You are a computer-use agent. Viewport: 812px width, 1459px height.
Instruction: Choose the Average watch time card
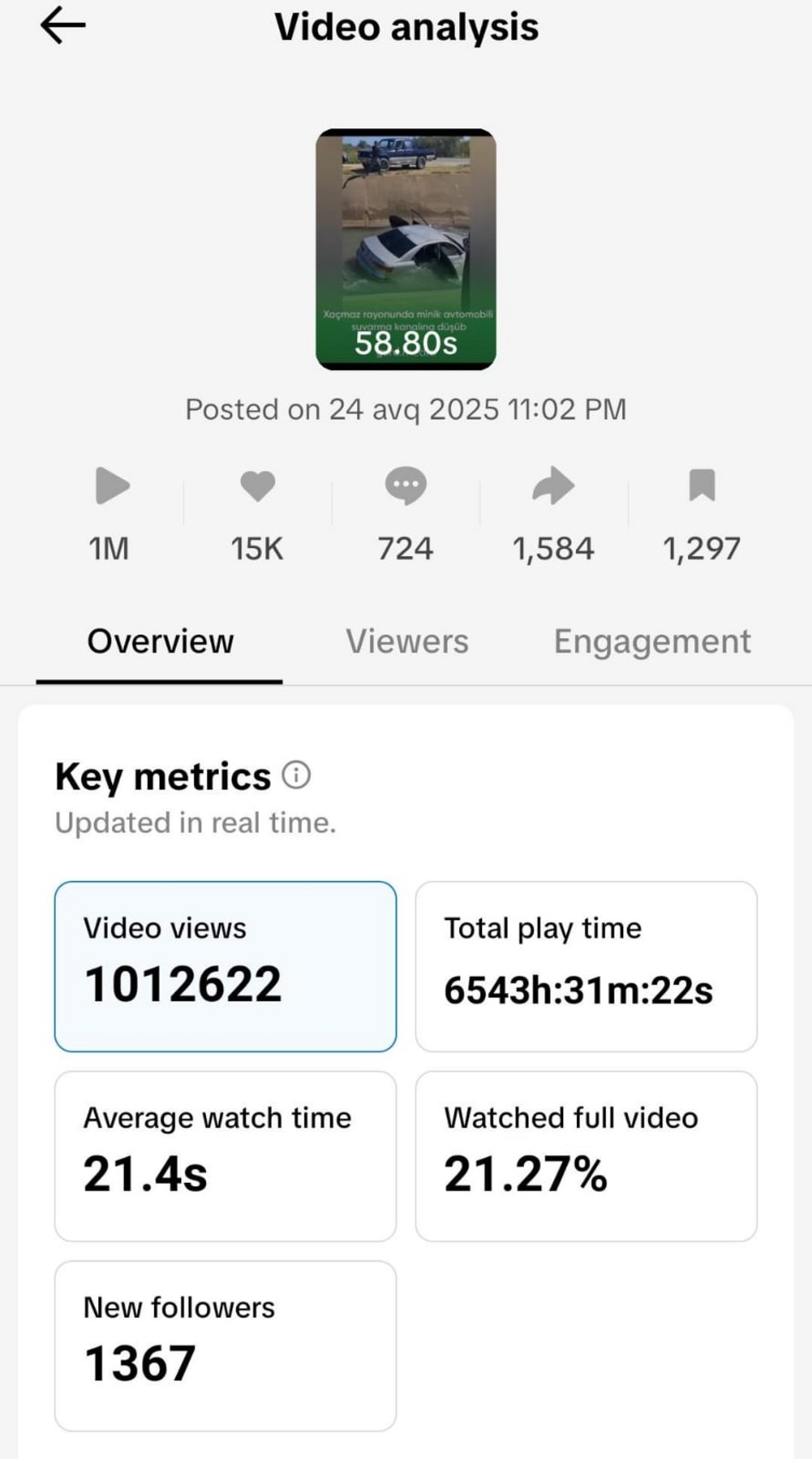click(x=226, y=1156)
